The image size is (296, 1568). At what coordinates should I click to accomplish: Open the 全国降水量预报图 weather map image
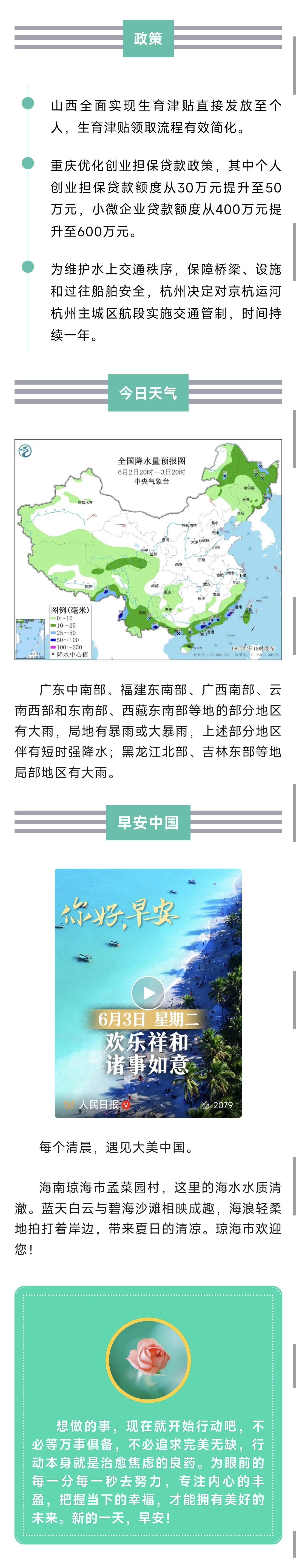click(x=148, y=550)
